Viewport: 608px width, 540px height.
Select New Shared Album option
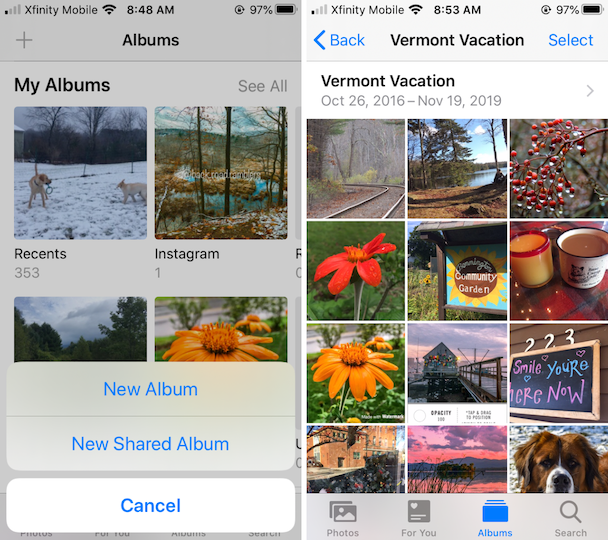150,444
